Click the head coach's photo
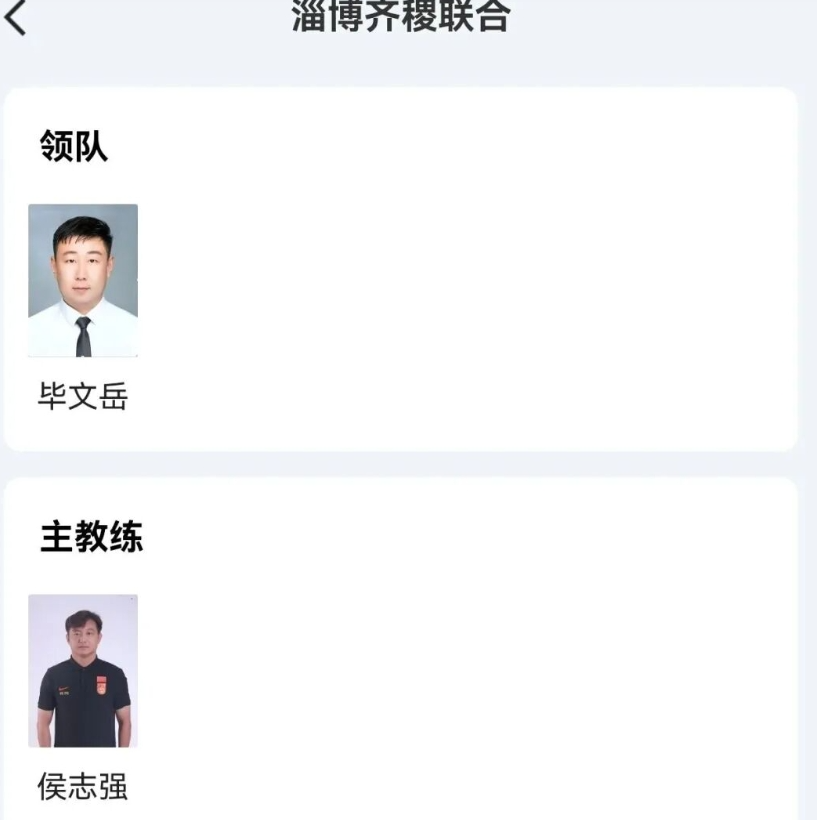The height and width of the screenshot is (820, 817). coord(83,670)
